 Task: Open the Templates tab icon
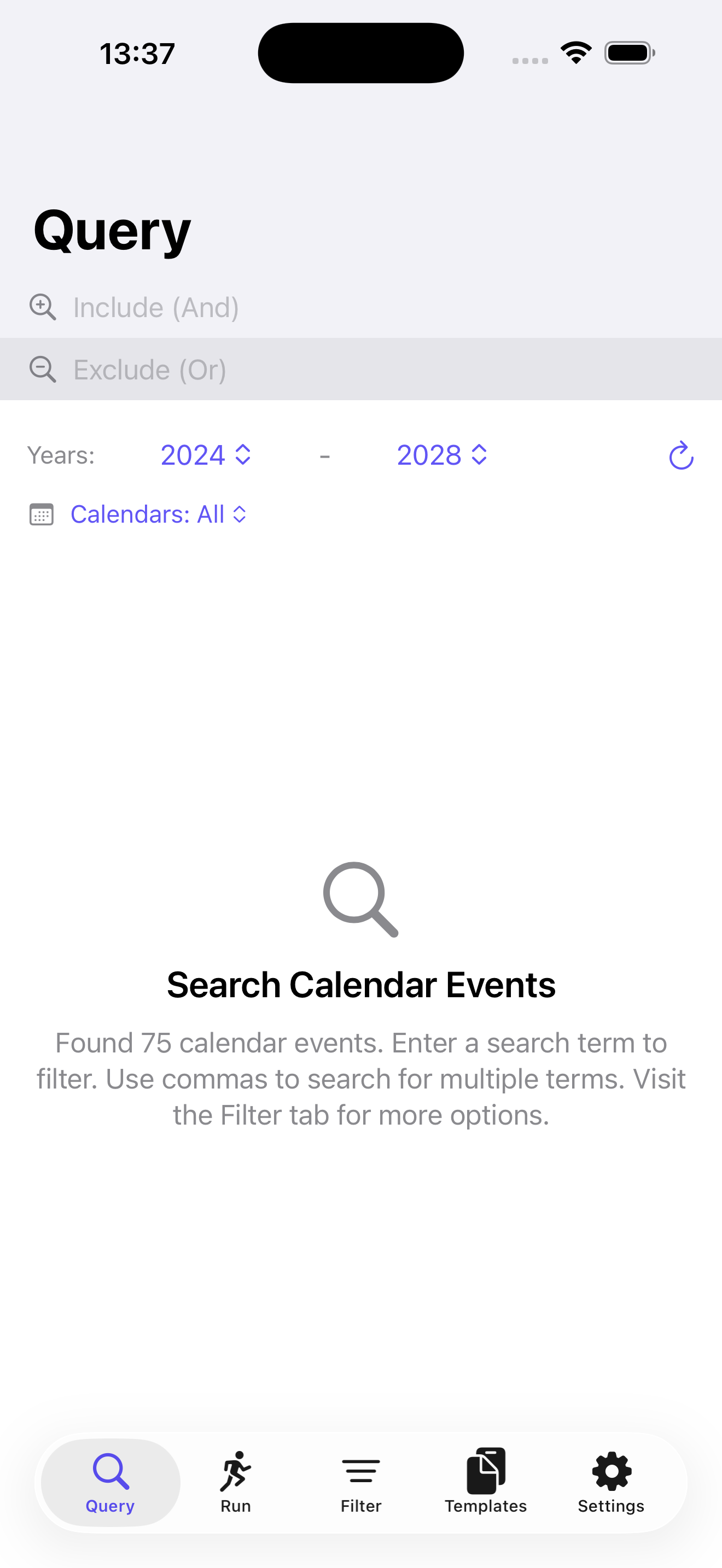tap(485, 1467)
